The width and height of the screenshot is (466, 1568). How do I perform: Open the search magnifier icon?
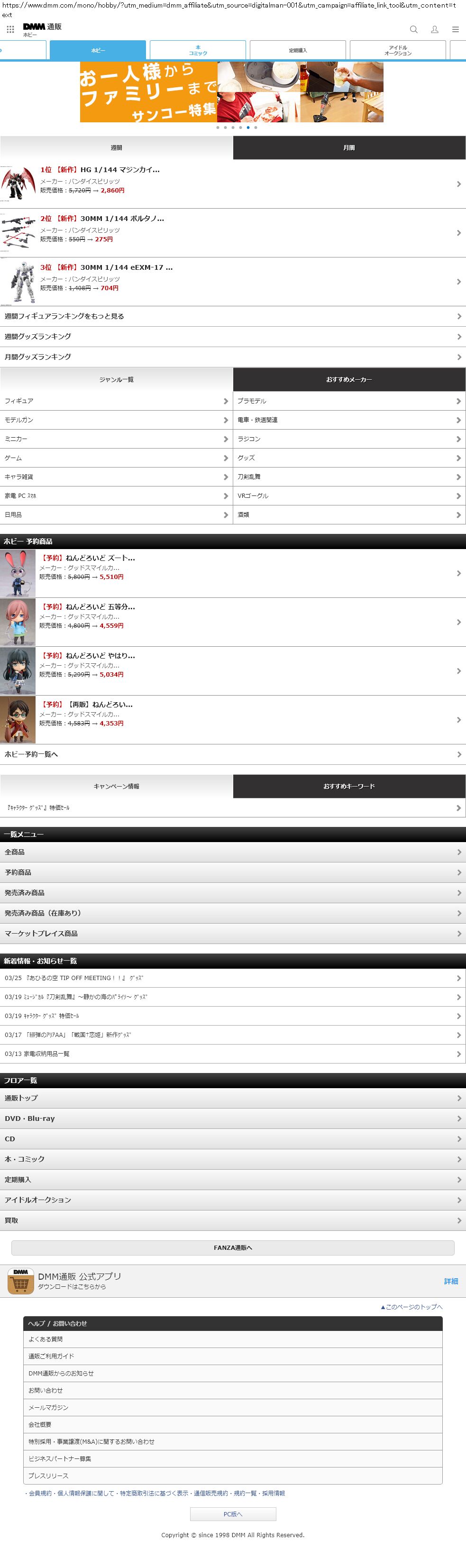click(413, 29)
